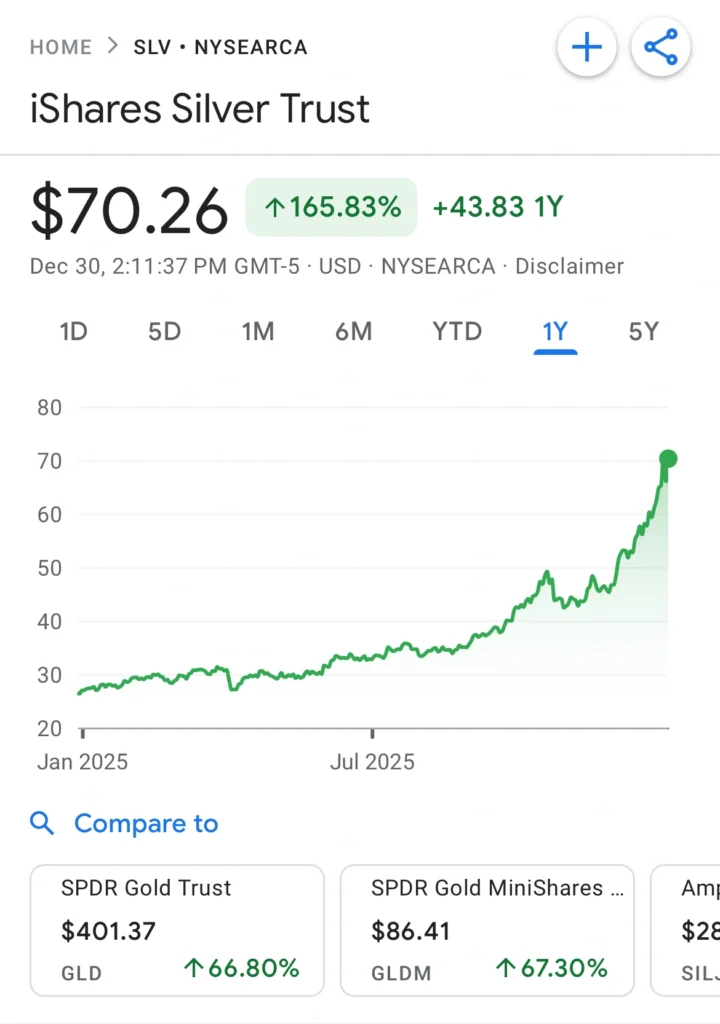Select the 5Y time range
720x1024 pixels.
coord(643,331)
